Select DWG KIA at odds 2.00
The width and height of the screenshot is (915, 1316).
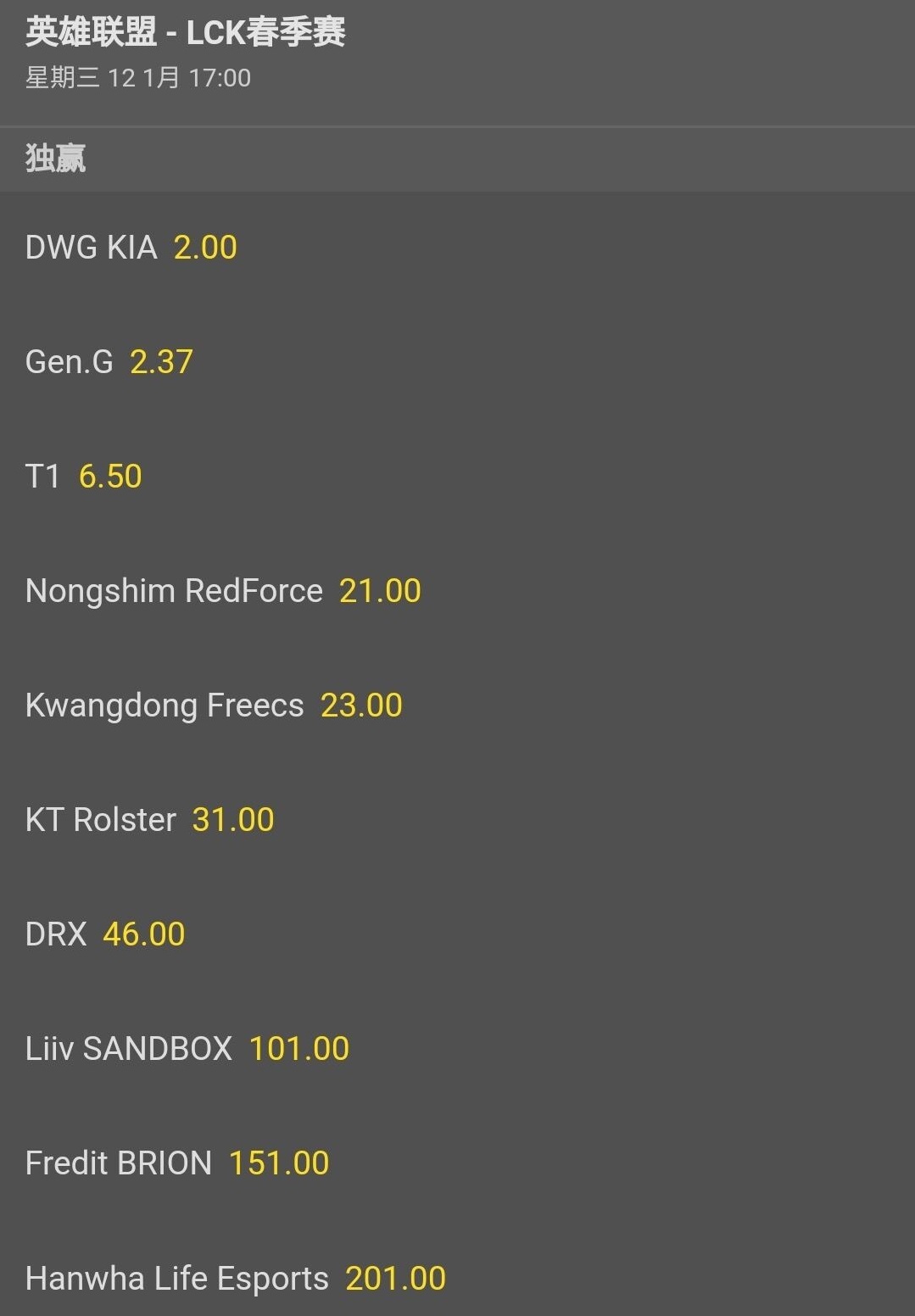coord(204,248)
